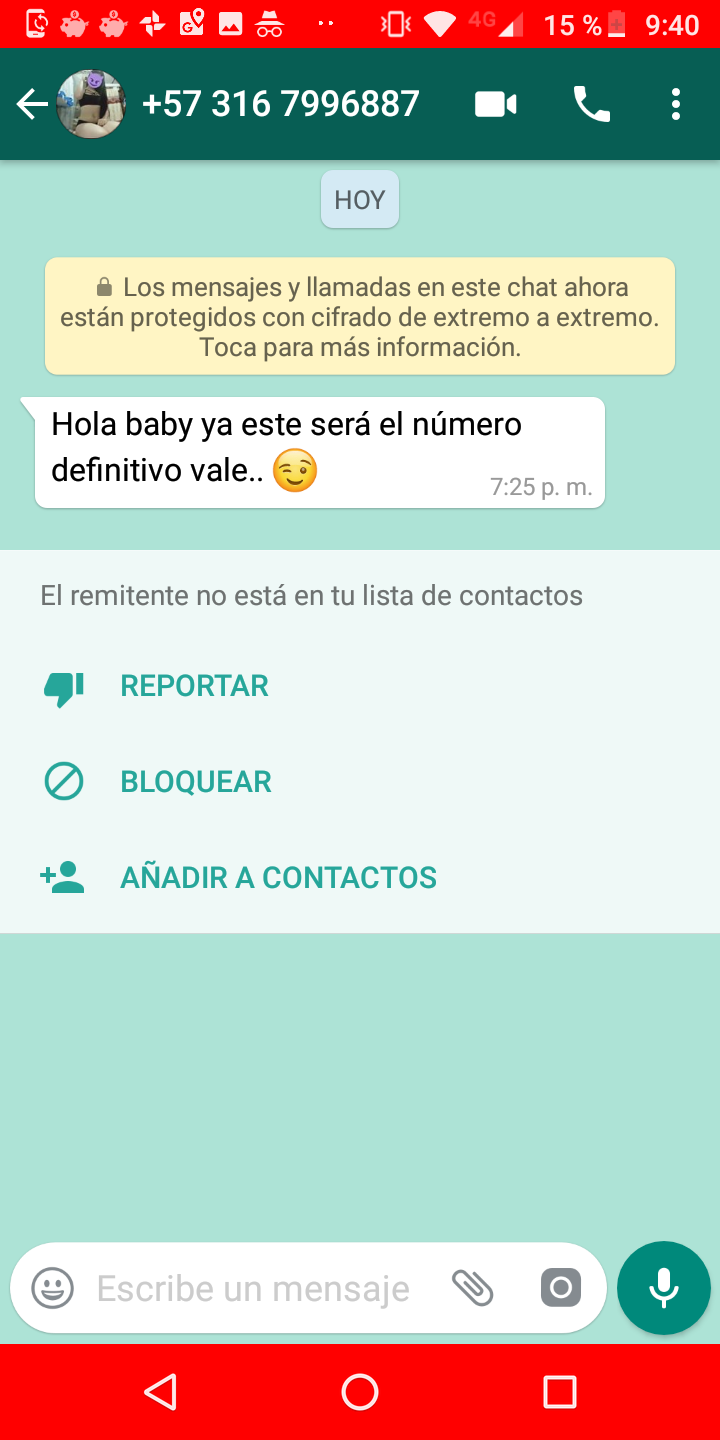Block this number with BLOQUEAR

(196, 782)
